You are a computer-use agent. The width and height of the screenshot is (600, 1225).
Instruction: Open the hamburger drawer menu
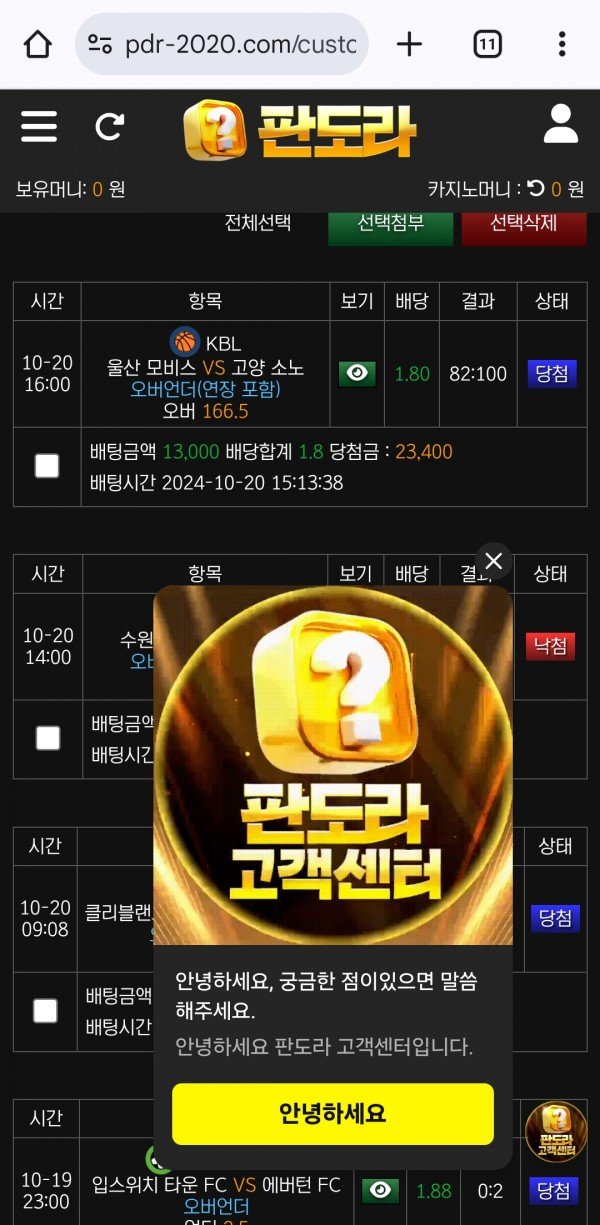click(x=39, y=127)
